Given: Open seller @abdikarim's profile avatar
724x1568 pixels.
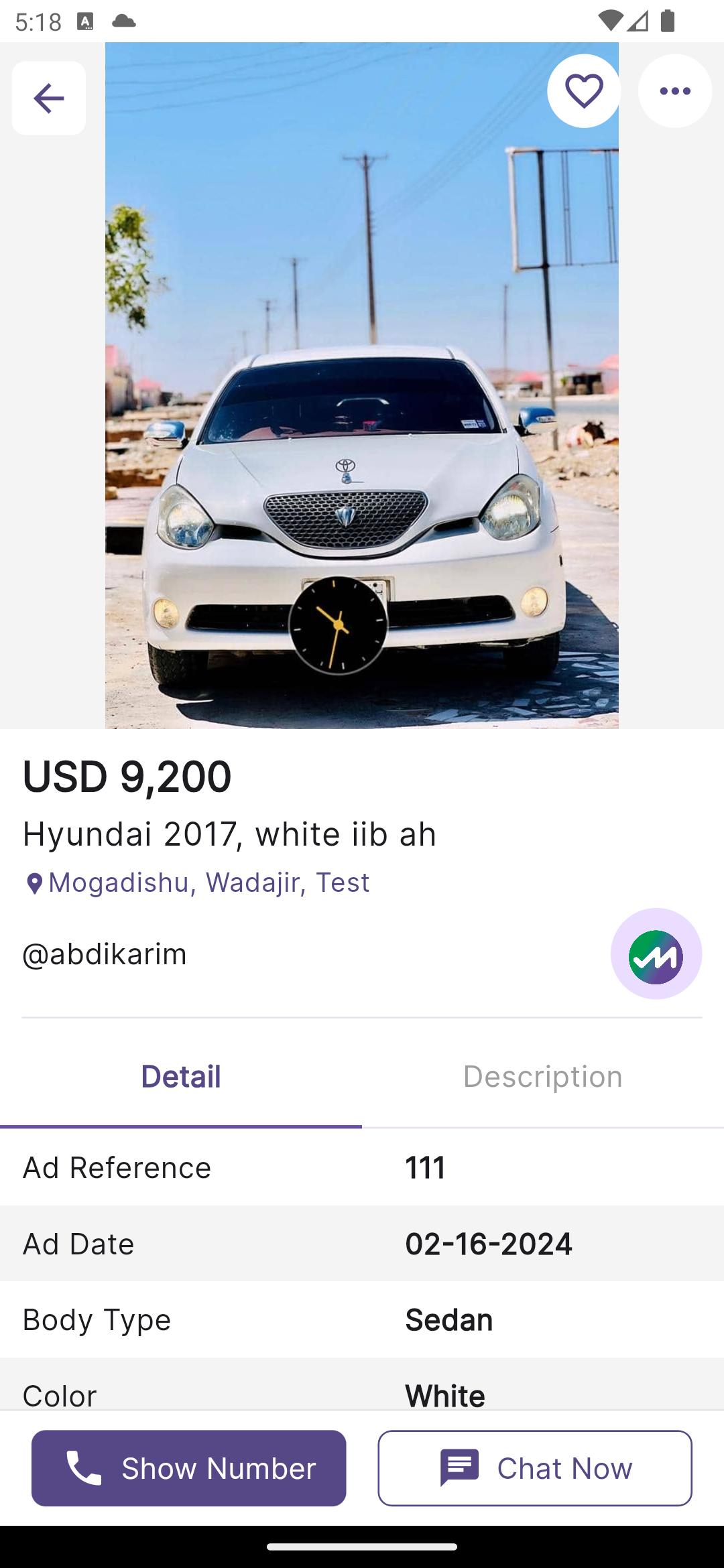Looking at the screenshot, I should point(656,954).
